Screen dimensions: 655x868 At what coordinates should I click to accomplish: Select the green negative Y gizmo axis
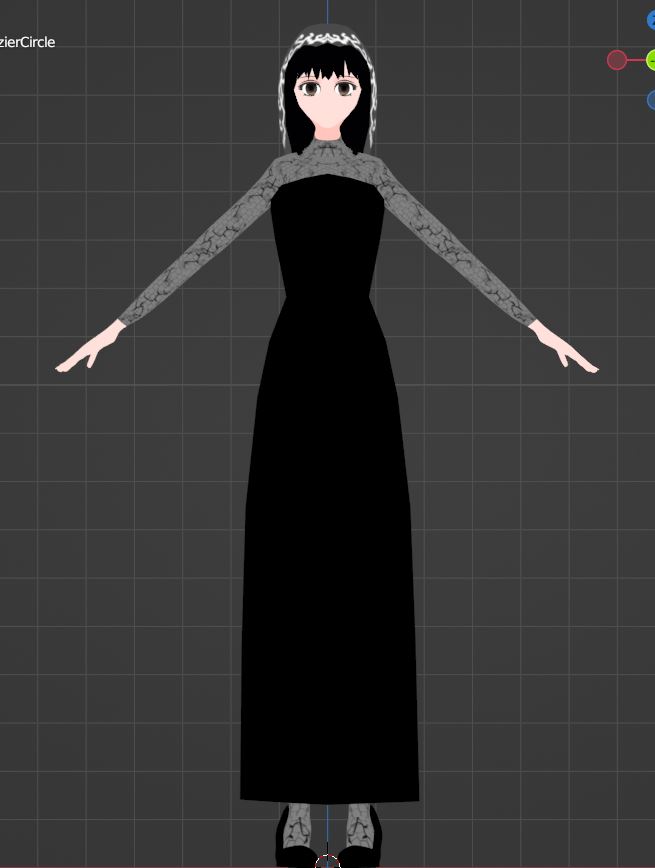pos(652,61)
